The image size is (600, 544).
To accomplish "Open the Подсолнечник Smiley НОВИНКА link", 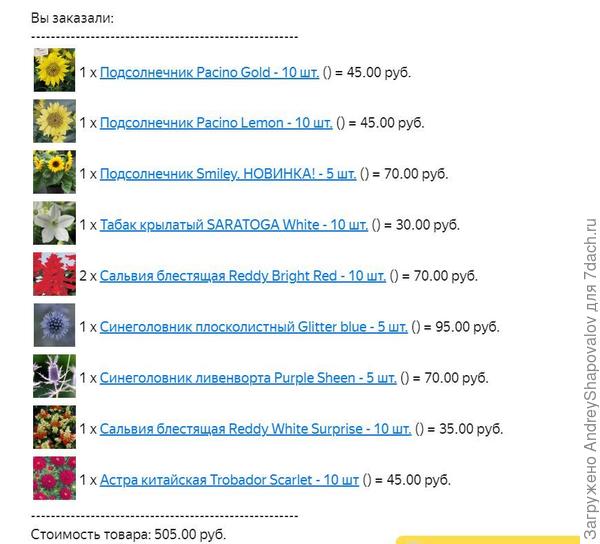I will click(x=228, y=174).
